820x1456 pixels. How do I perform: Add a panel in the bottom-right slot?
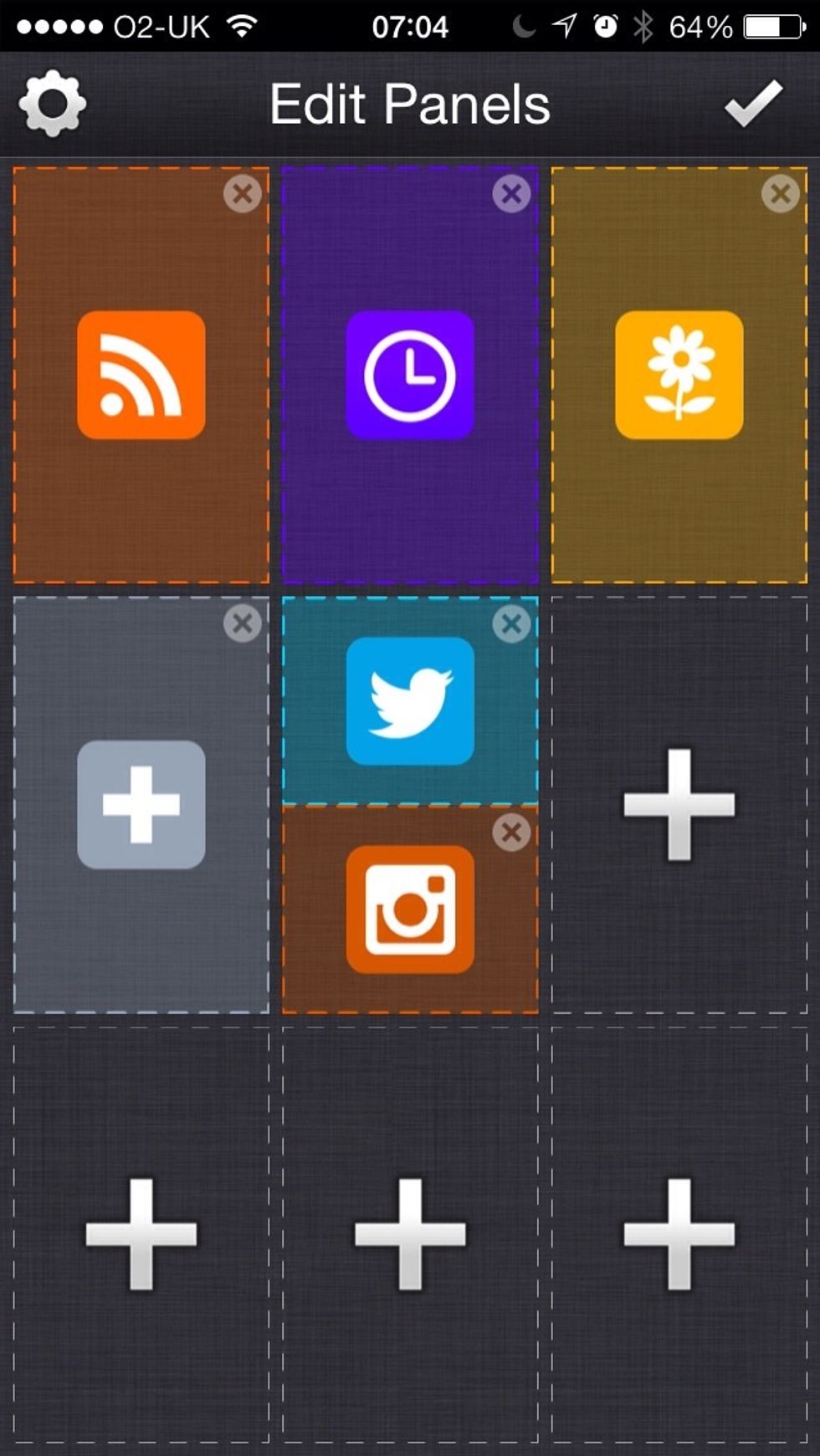tap(679, 1238)
